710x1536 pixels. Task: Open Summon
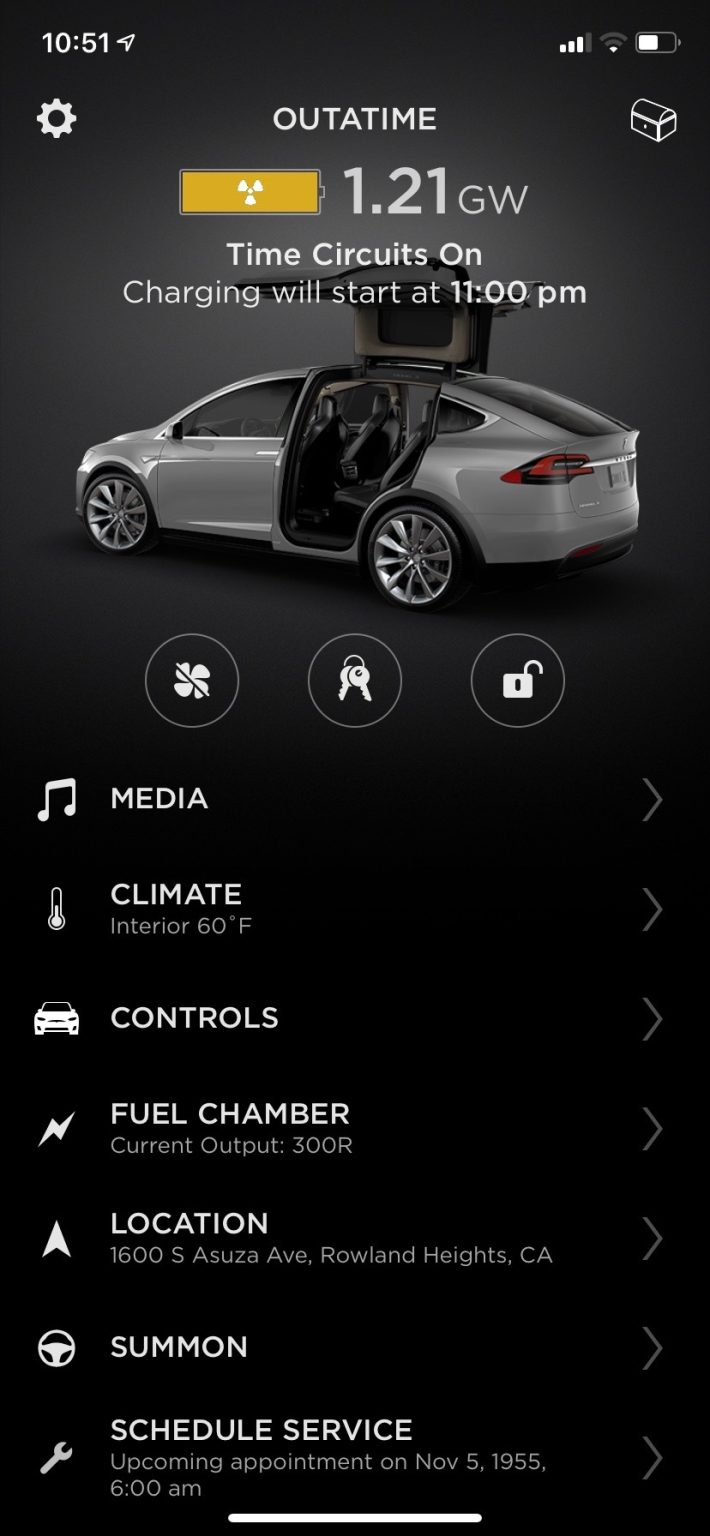[354, 1347]
